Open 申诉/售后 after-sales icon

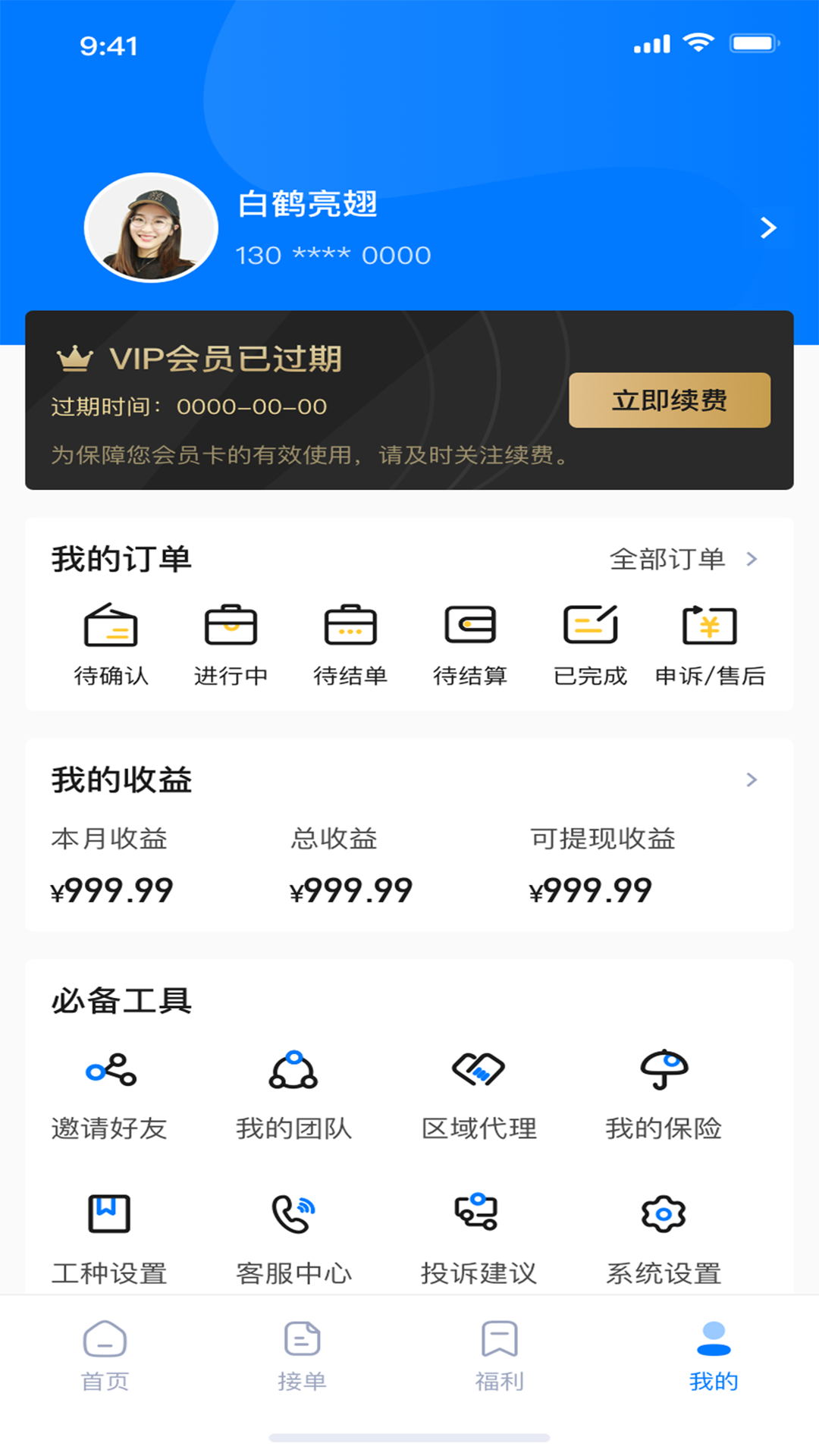coord(708,629)
